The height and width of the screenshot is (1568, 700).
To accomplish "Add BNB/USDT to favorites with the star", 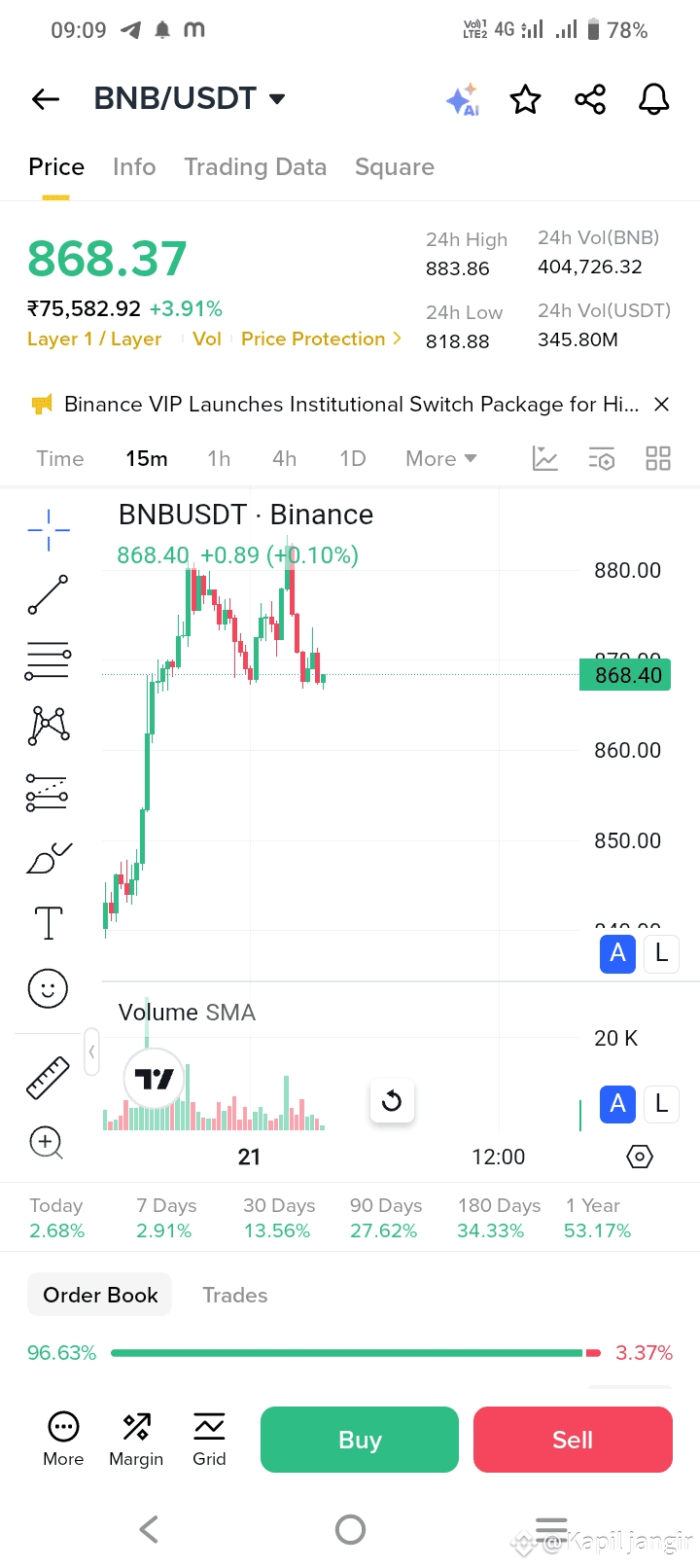I will (526, 99).
